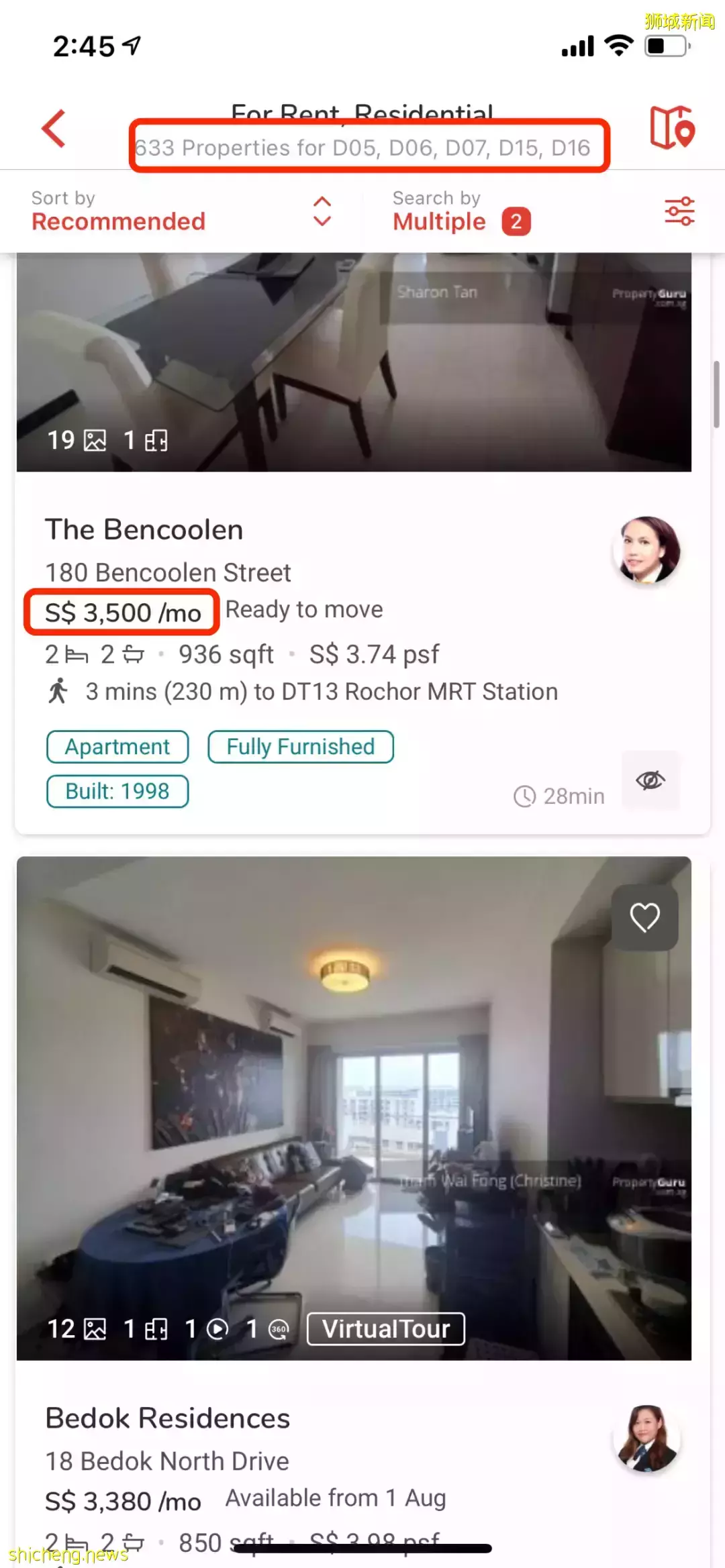This screenshot has height=1568, width=725.
Task: Favorite the Bedok Residences listing
Action: 646,918
